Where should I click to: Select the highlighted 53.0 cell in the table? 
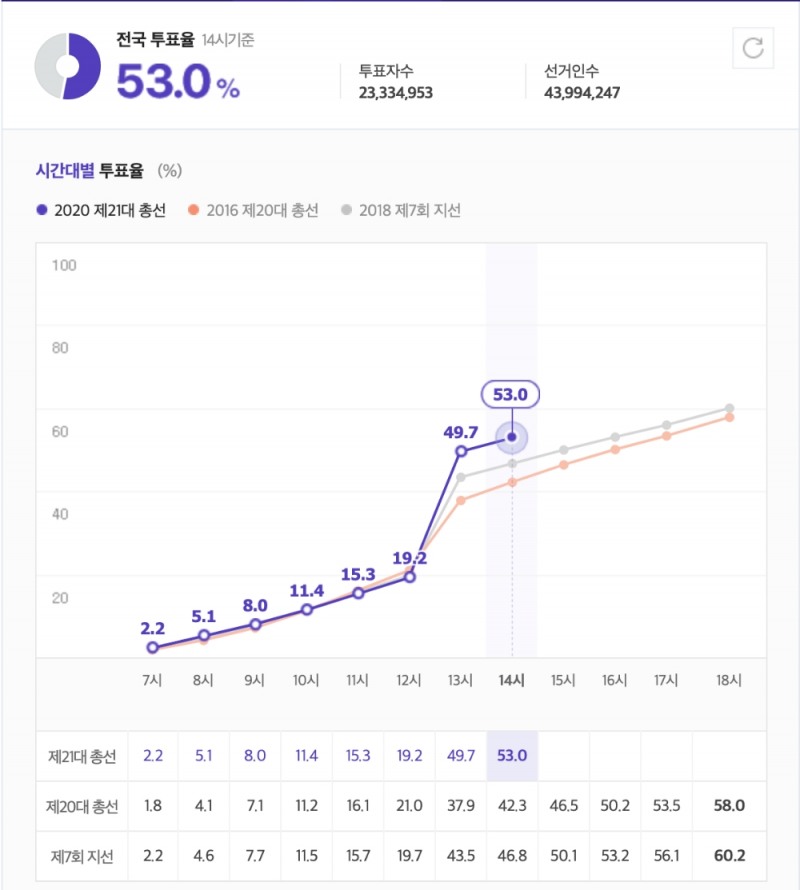[x=512, y=757]
